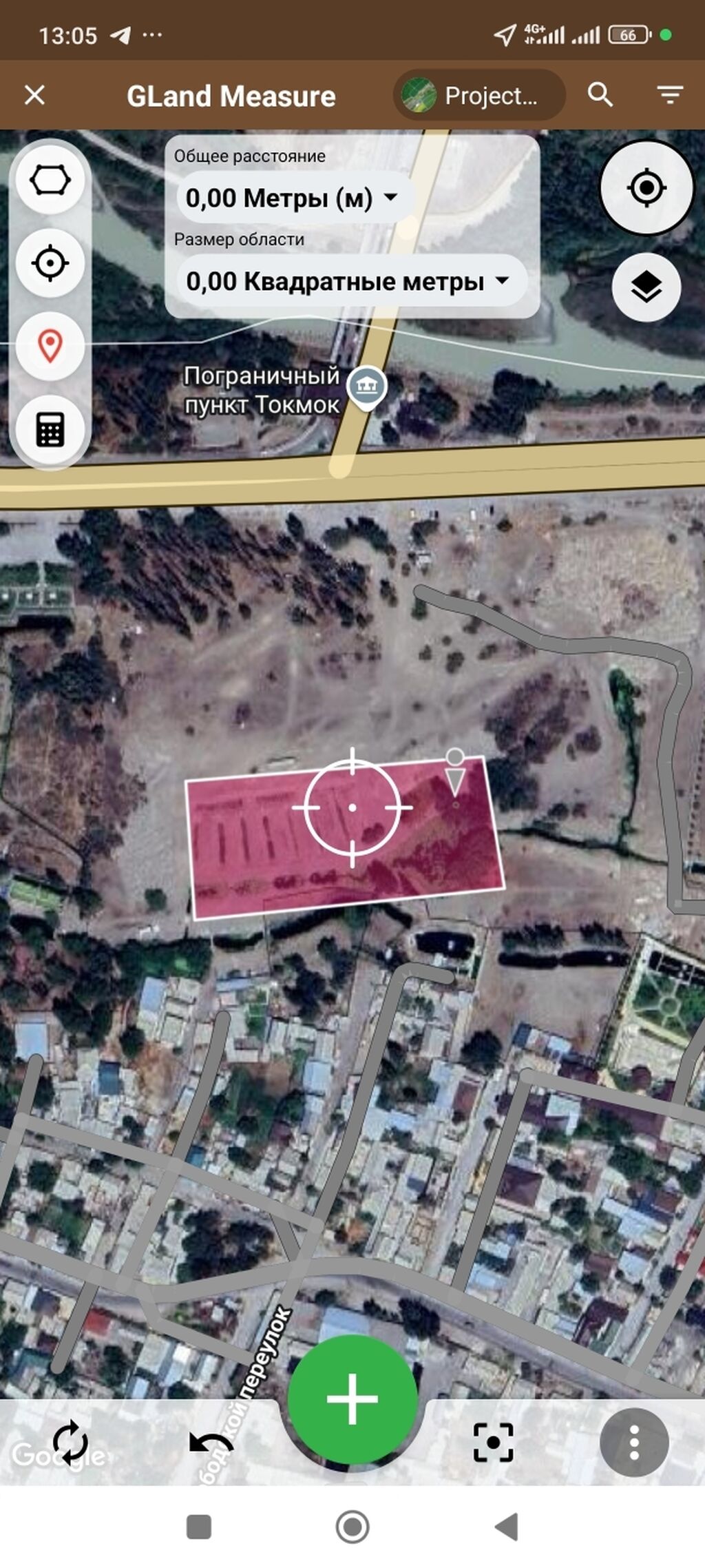Center the map on my location
This screenshot has height=1568, width=705.
(x=646, y=187)
